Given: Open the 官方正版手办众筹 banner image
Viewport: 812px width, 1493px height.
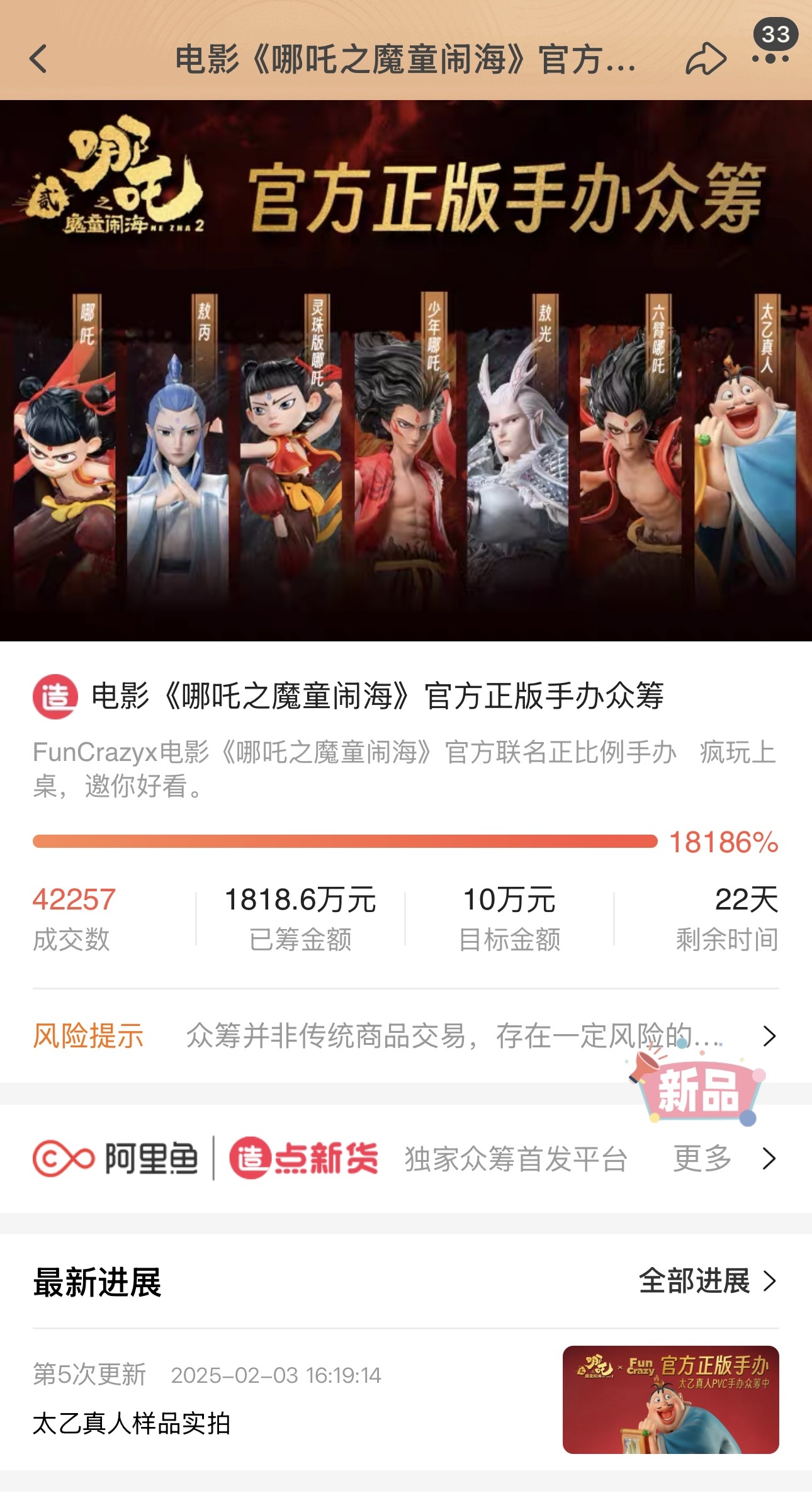Looking at the screenshot, I should coord(405,370).
